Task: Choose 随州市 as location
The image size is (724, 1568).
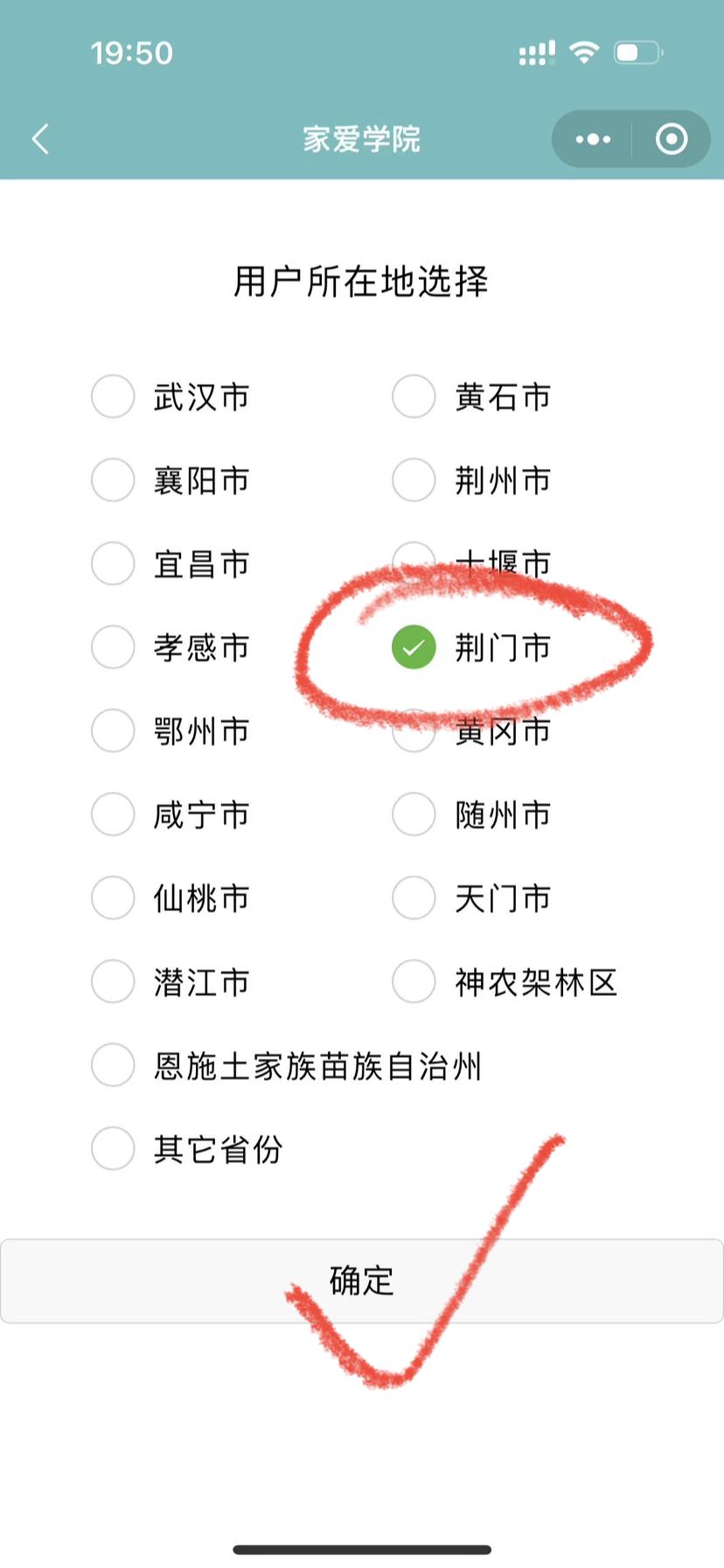Action: pos(414,815)
